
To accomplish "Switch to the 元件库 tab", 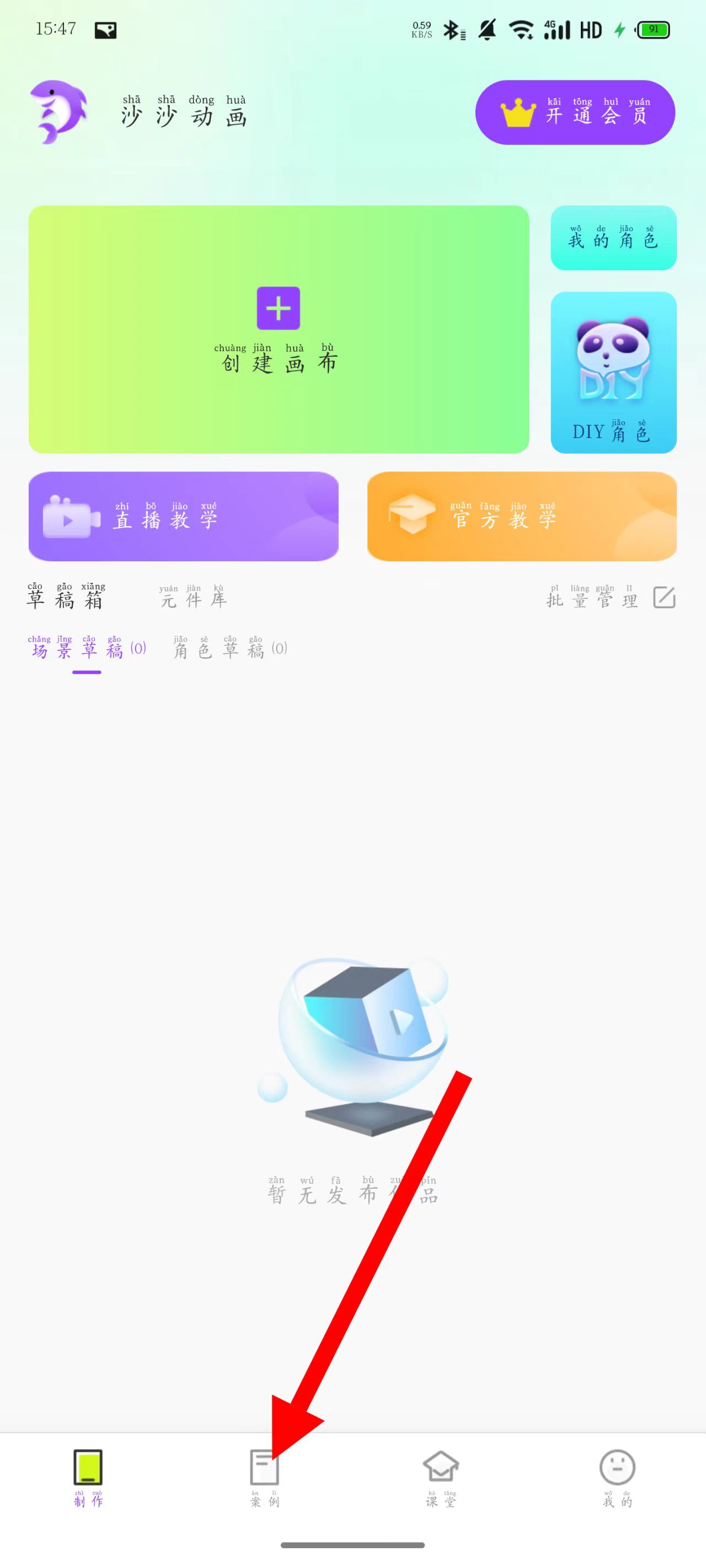I will point(192,598).
